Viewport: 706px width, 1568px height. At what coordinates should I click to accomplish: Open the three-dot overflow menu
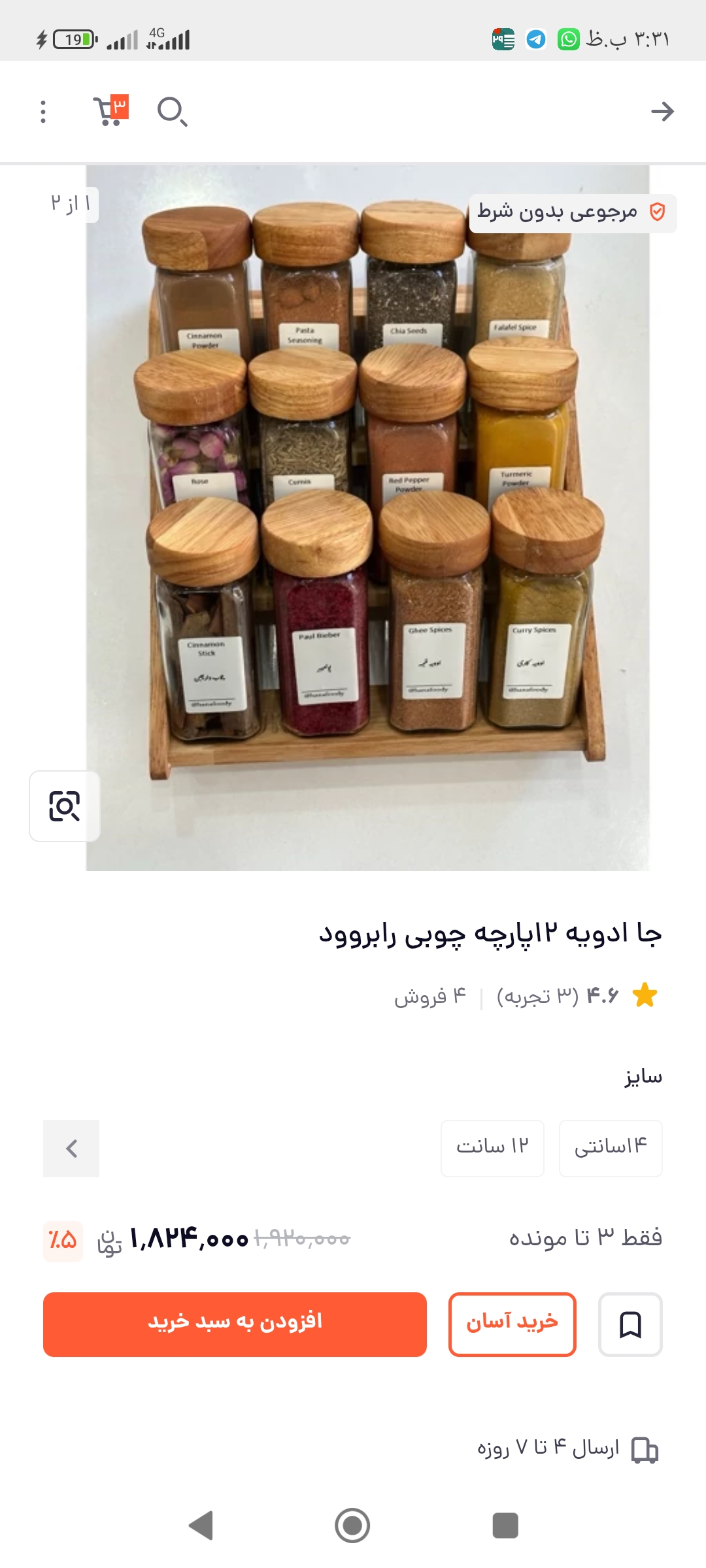(43, 112)
